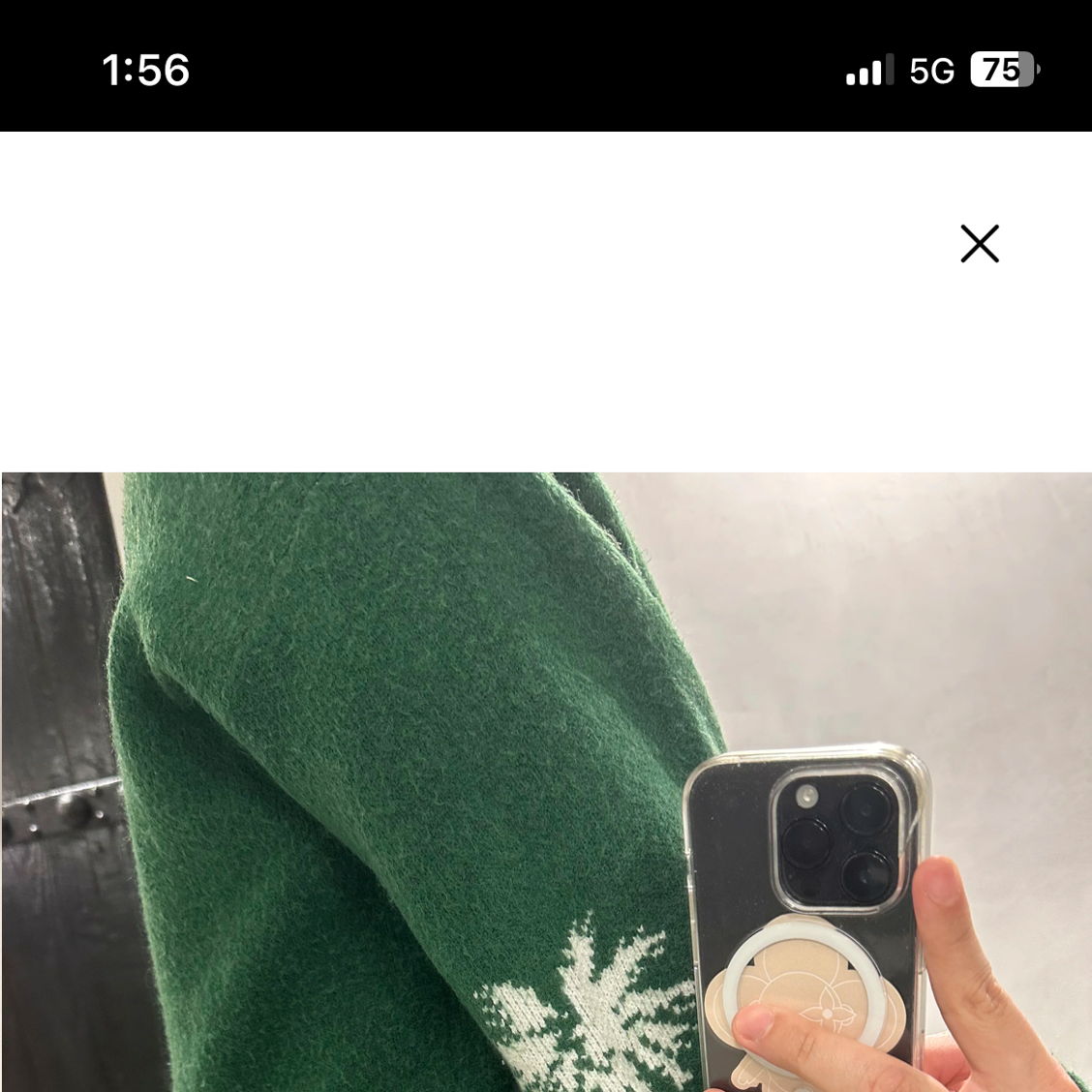
Task: Close the image viewer with the X
Action: pos(979,244)
